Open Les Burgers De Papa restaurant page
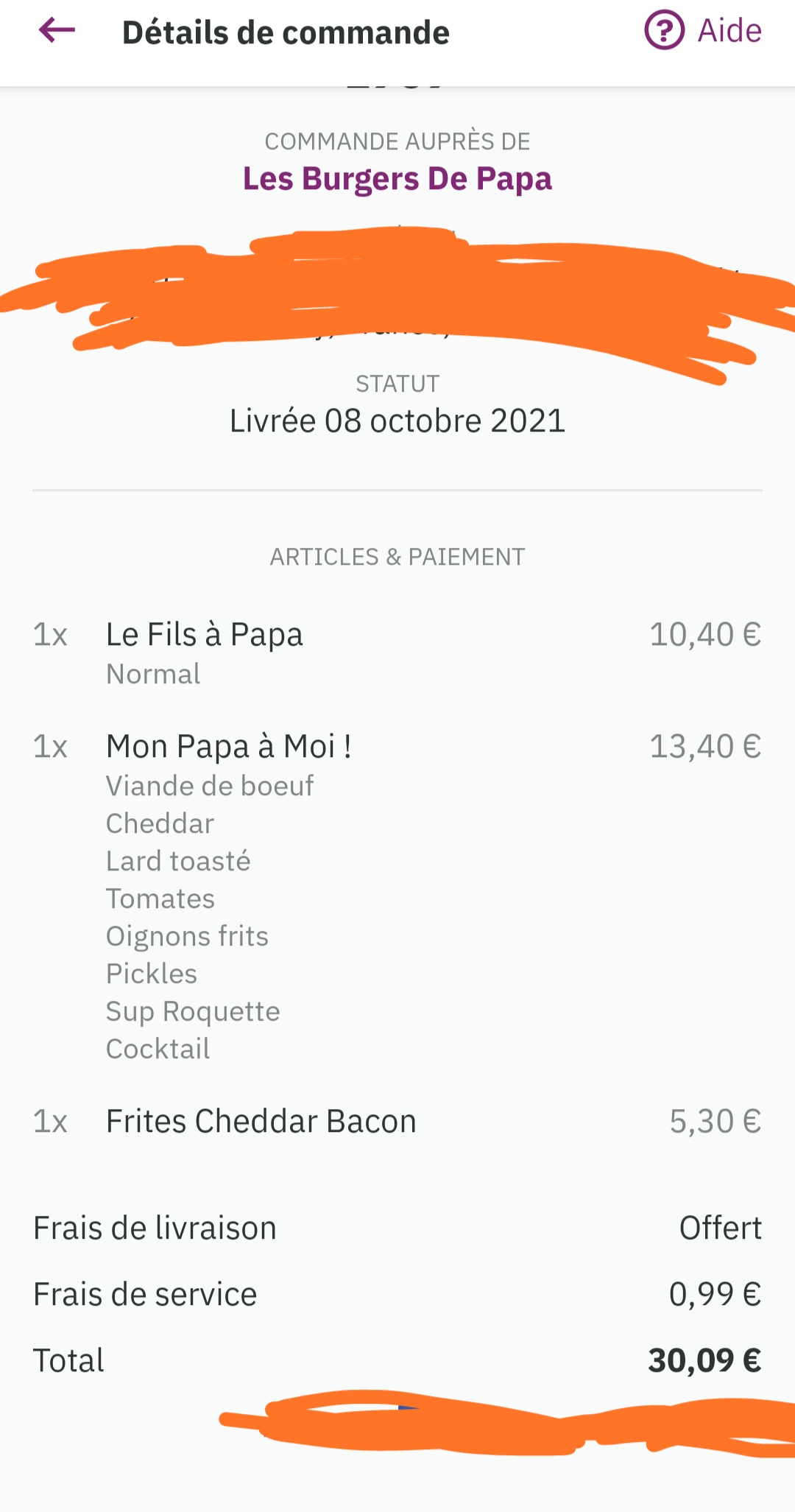Screen dimensions: 795x1512 coord(397,179)
